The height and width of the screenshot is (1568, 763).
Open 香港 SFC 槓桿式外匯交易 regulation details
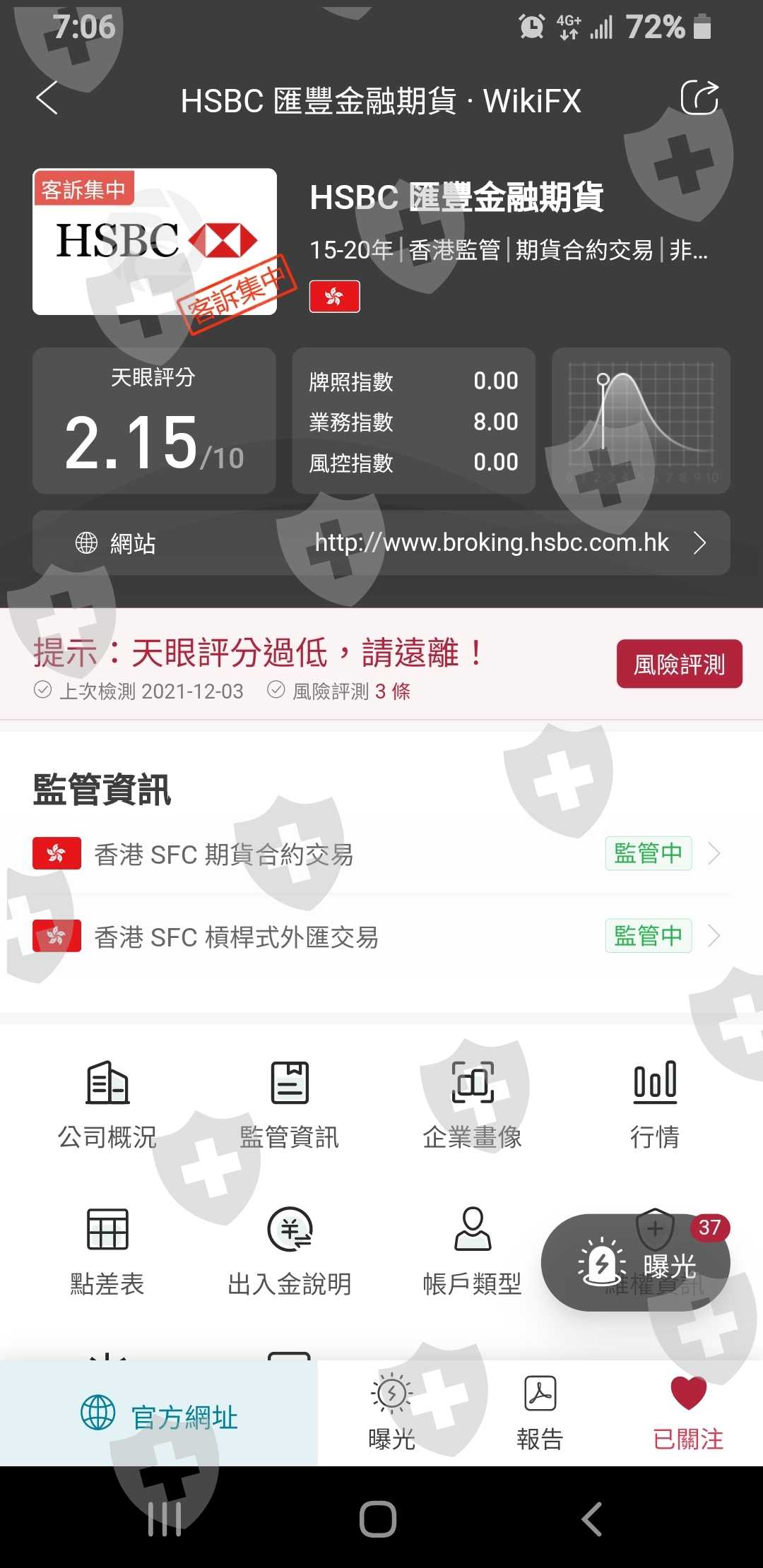pyautogui.click(x=381, y=936)
